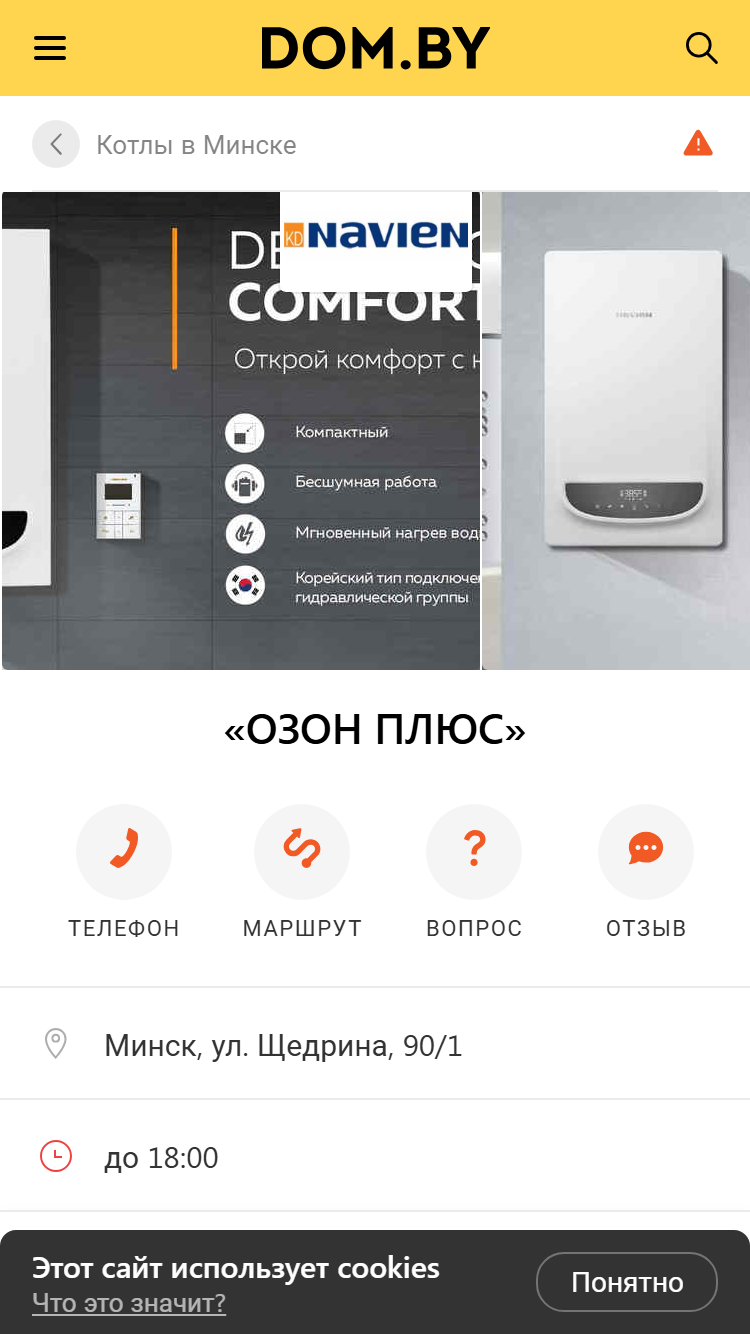
Task: Open the DOM.BY home logo
Action: [x=376, y=48]
